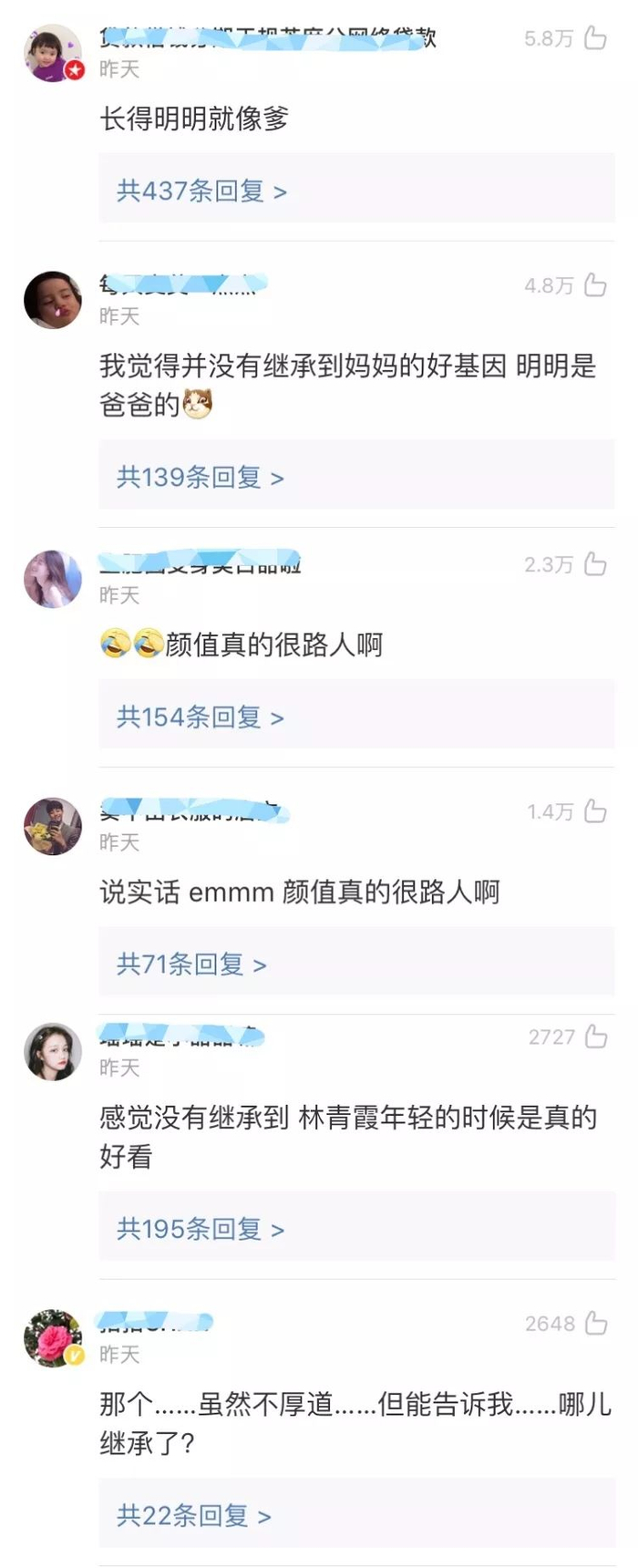Viewport: 638px width, 1568px height.
Task: Like the comment about 妈妈的好基因
Action: pos(594,285)
